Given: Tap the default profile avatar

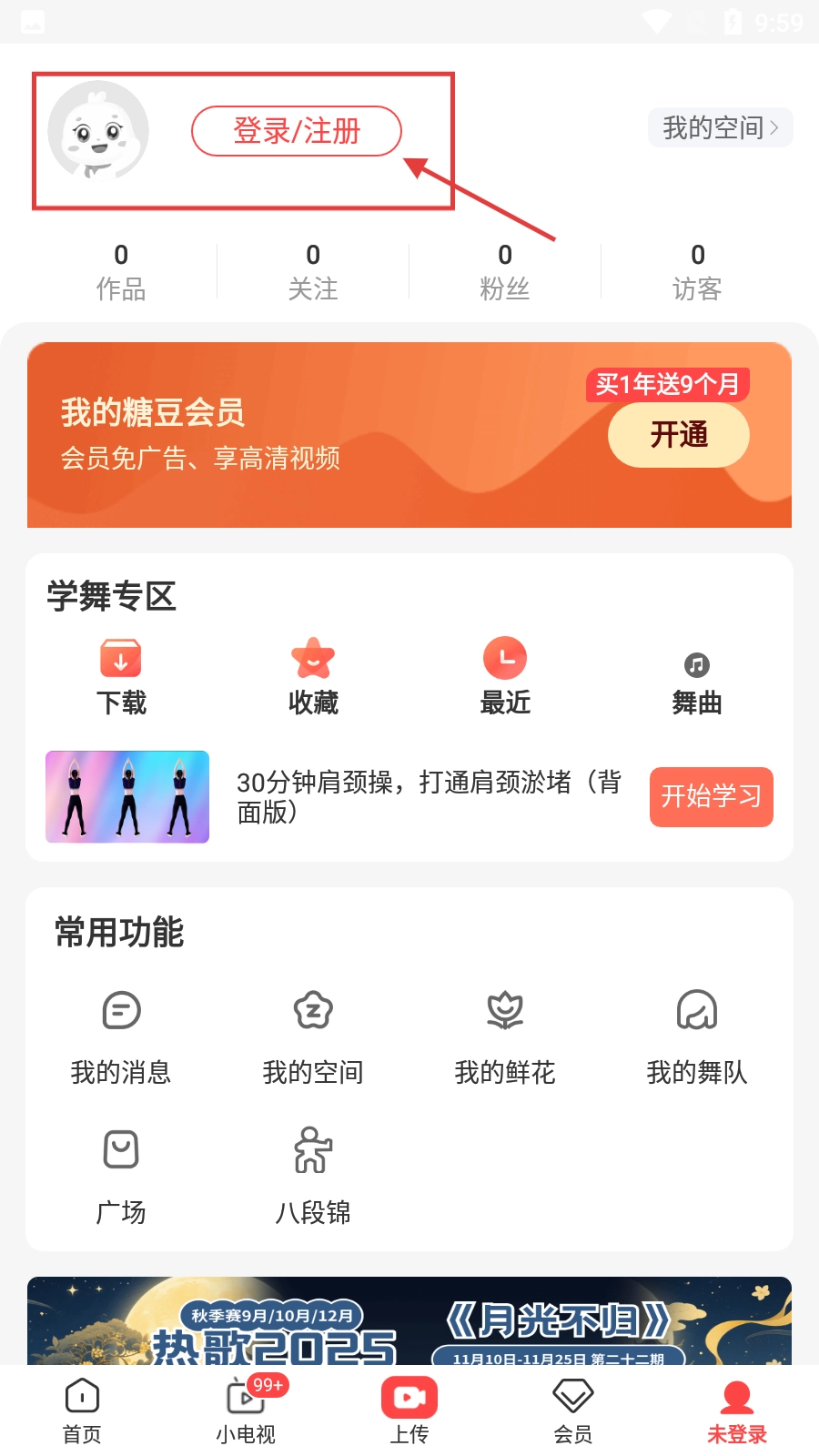Looking at the screenshot, I should 98,131.
